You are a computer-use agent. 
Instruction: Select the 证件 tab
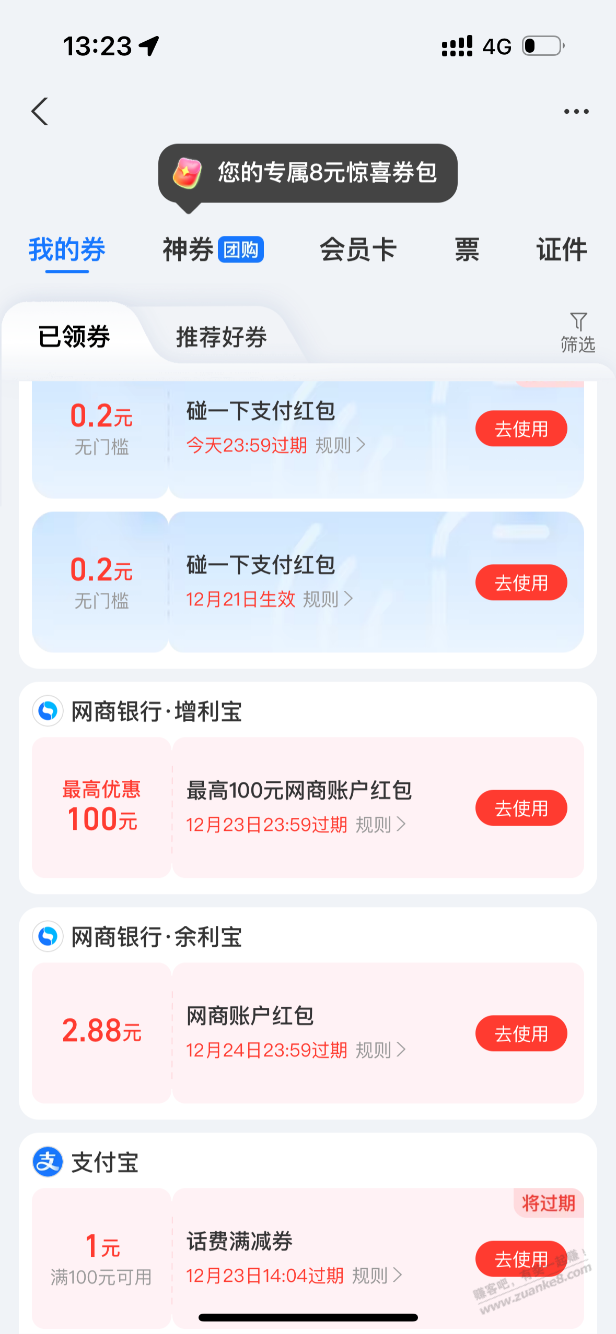[x=561, y=249]
